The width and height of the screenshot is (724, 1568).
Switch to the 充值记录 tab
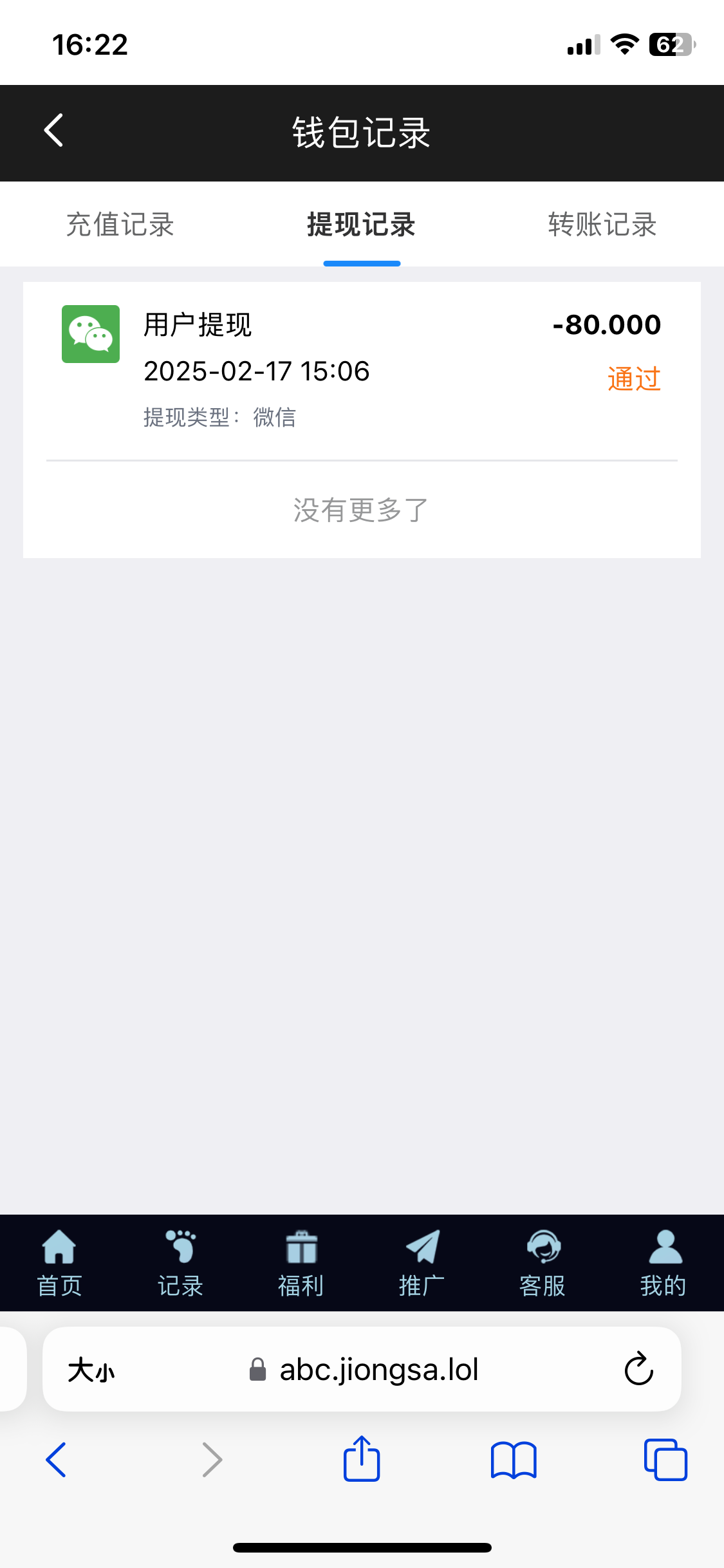coord(120,225)
